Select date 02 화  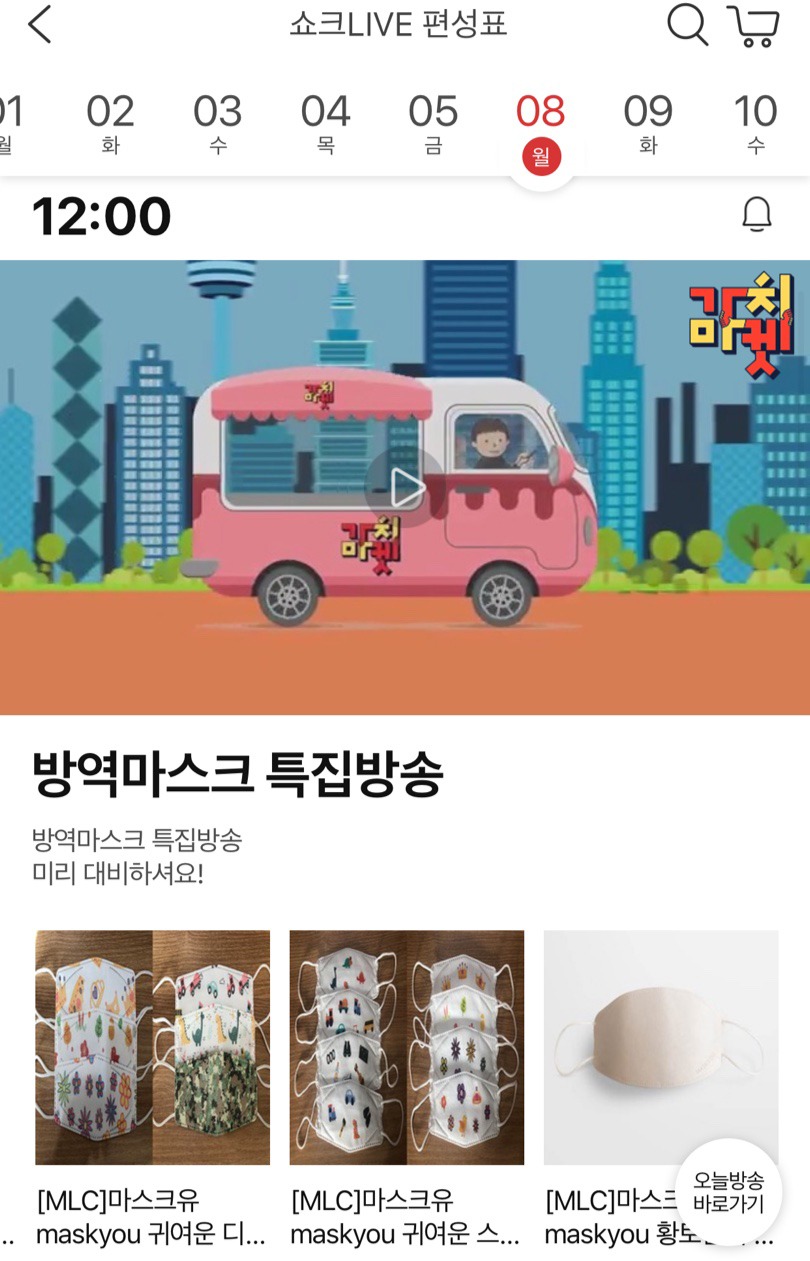[x=110, y=123]
